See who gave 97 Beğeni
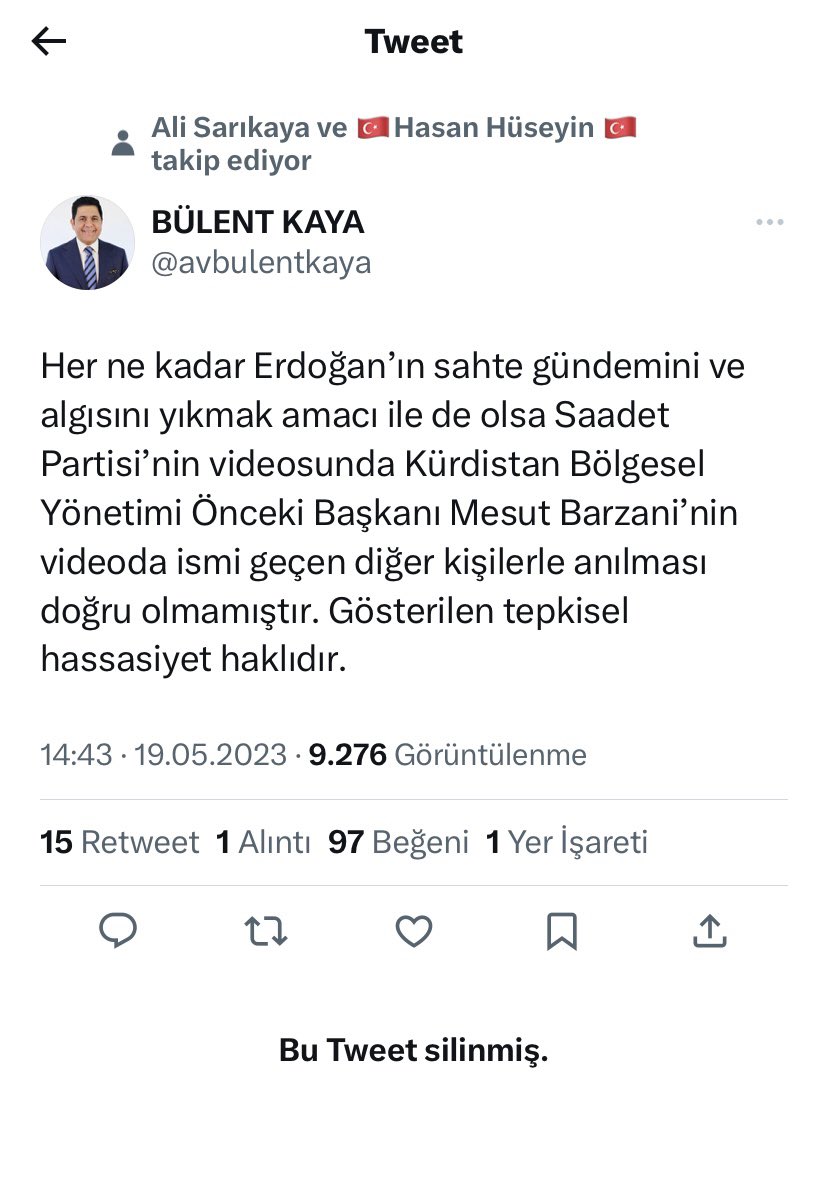 pos(399,842)
